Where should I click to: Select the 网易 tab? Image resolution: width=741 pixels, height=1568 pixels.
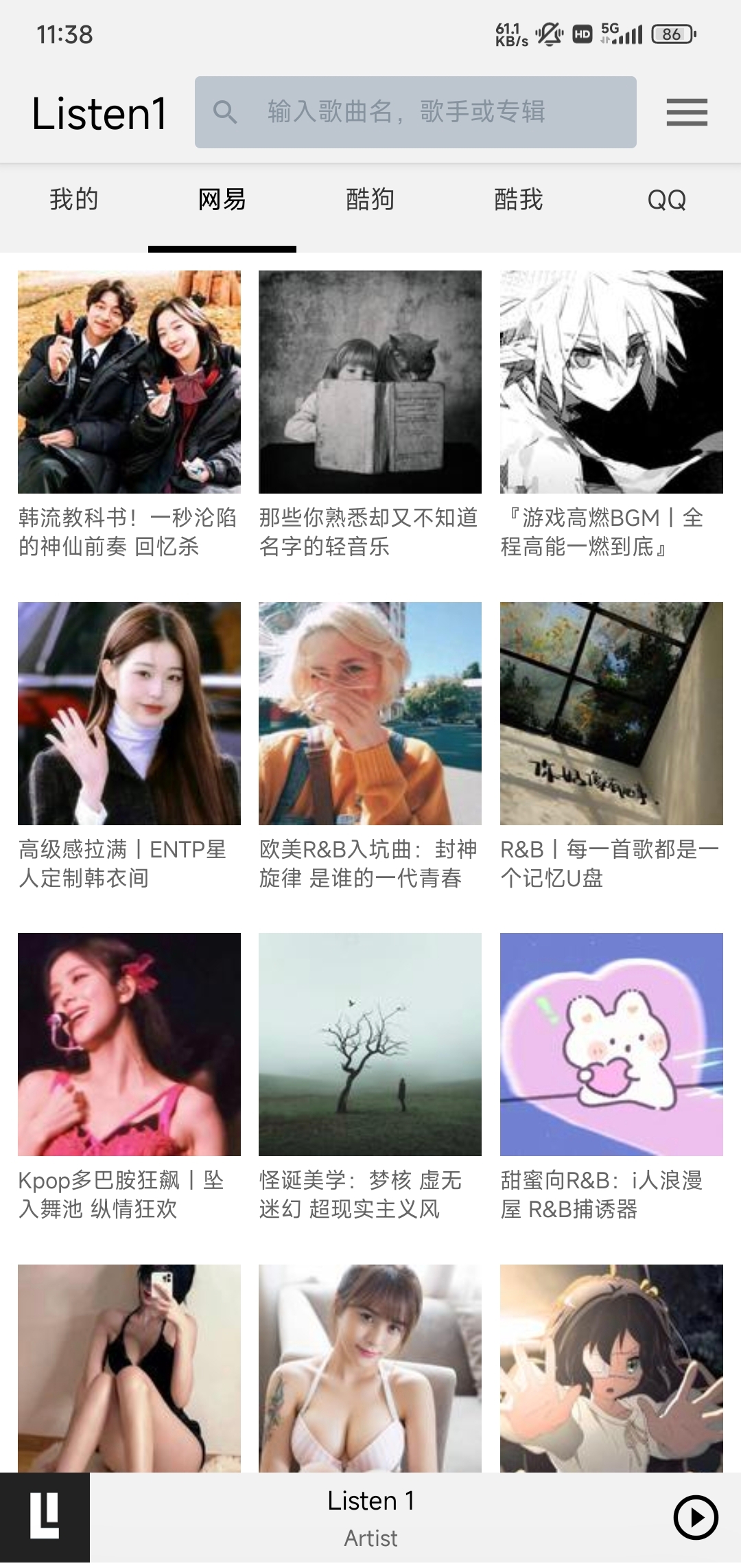point(222,200)
